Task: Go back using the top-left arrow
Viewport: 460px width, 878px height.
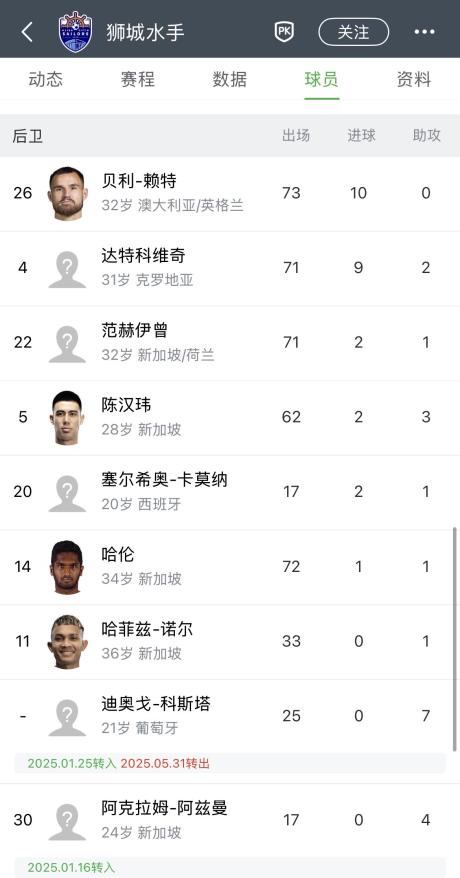Action: pyautogui.click(x=26, y=32)
